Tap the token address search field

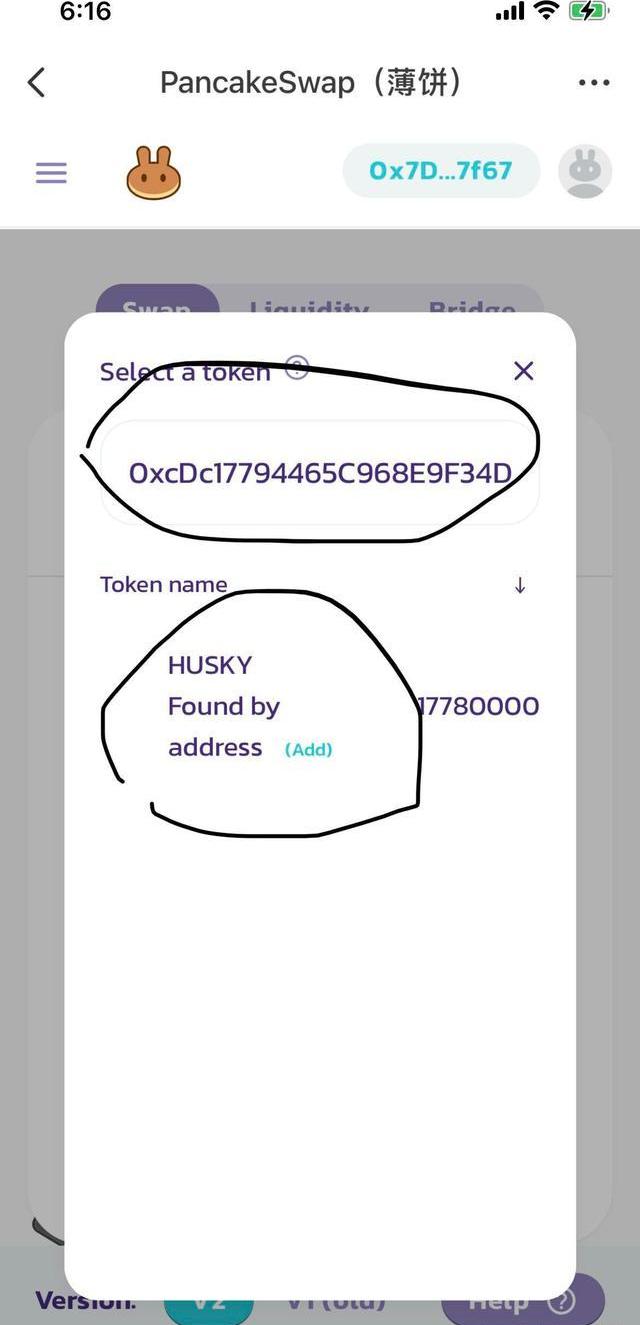coord(320,473)
